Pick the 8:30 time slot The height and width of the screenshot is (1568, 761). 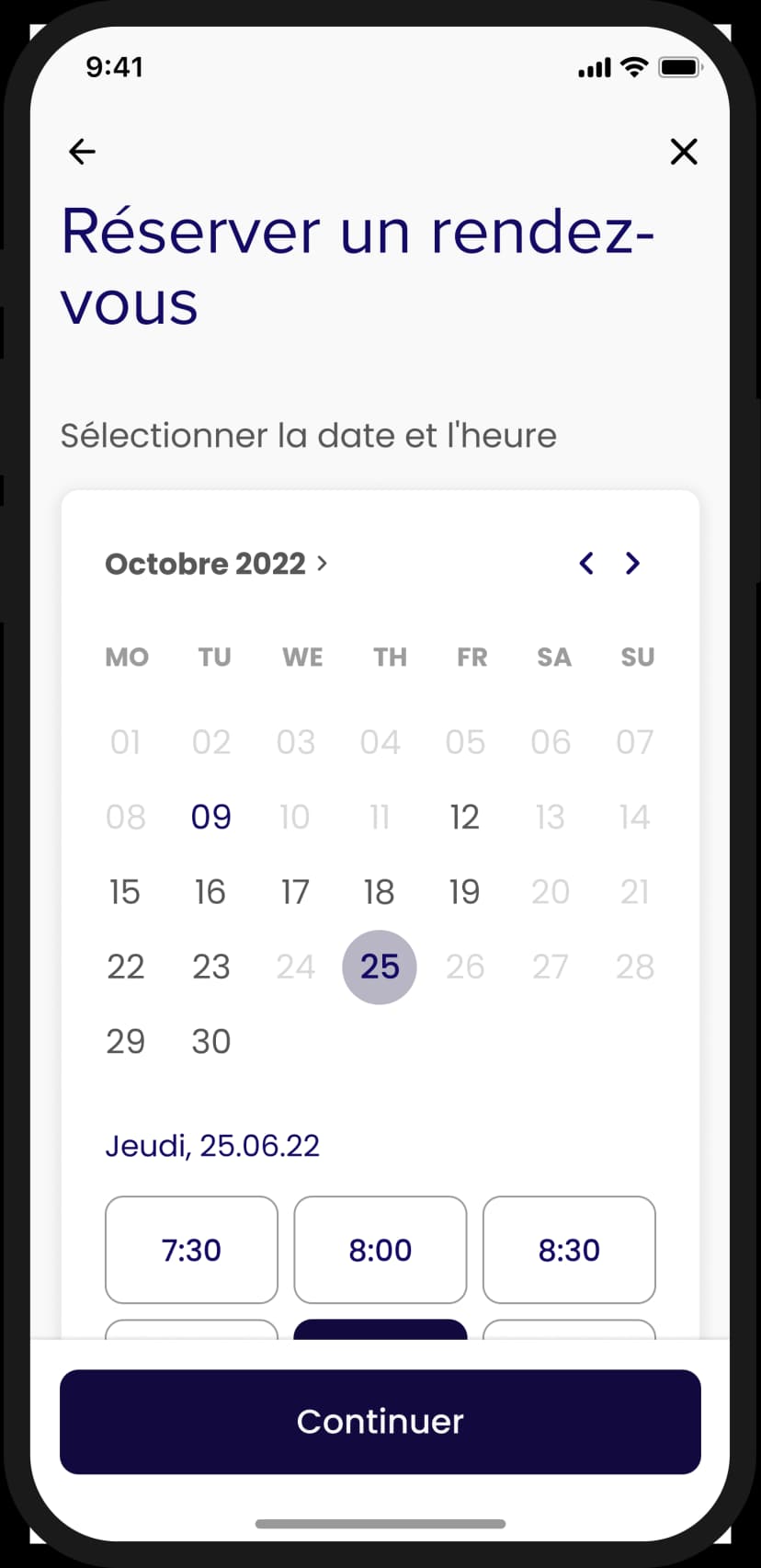569,1250
